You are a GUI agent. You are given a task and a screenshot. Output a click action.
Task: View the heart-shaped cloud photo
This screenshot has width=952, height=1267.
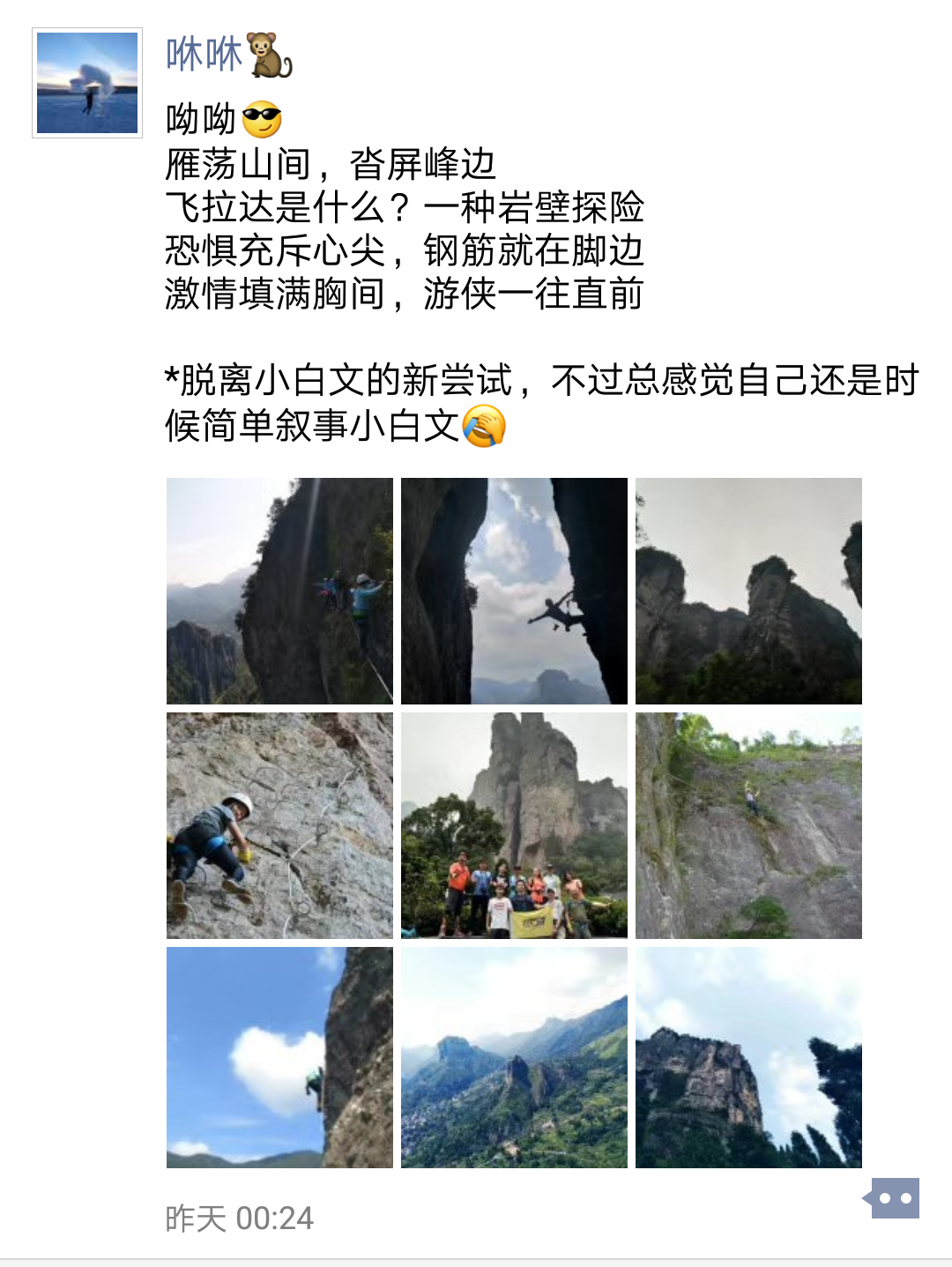click(279, 1057)
